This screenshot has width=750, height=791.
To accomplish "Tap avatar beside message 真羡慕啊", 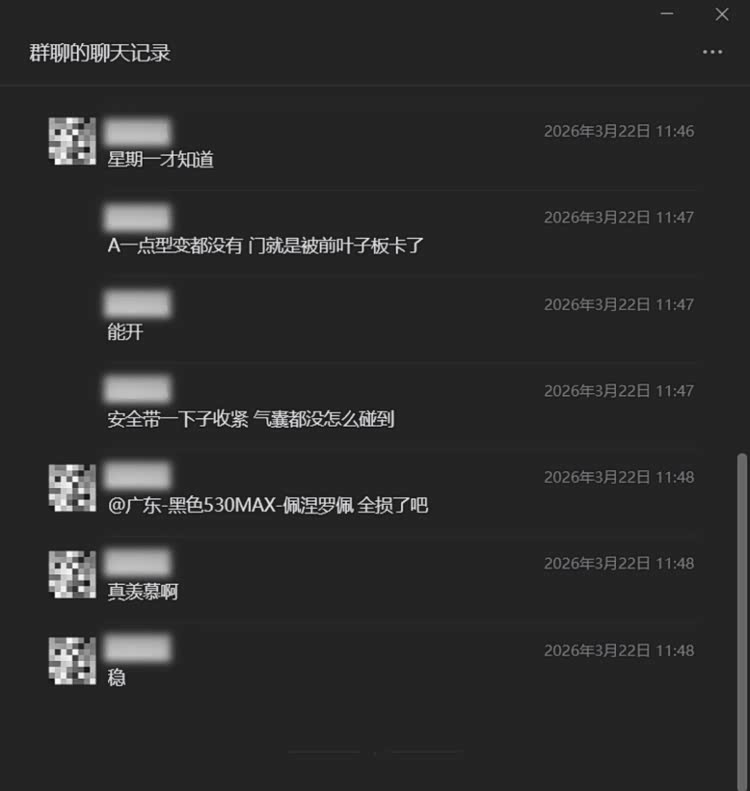I will 72,574.
